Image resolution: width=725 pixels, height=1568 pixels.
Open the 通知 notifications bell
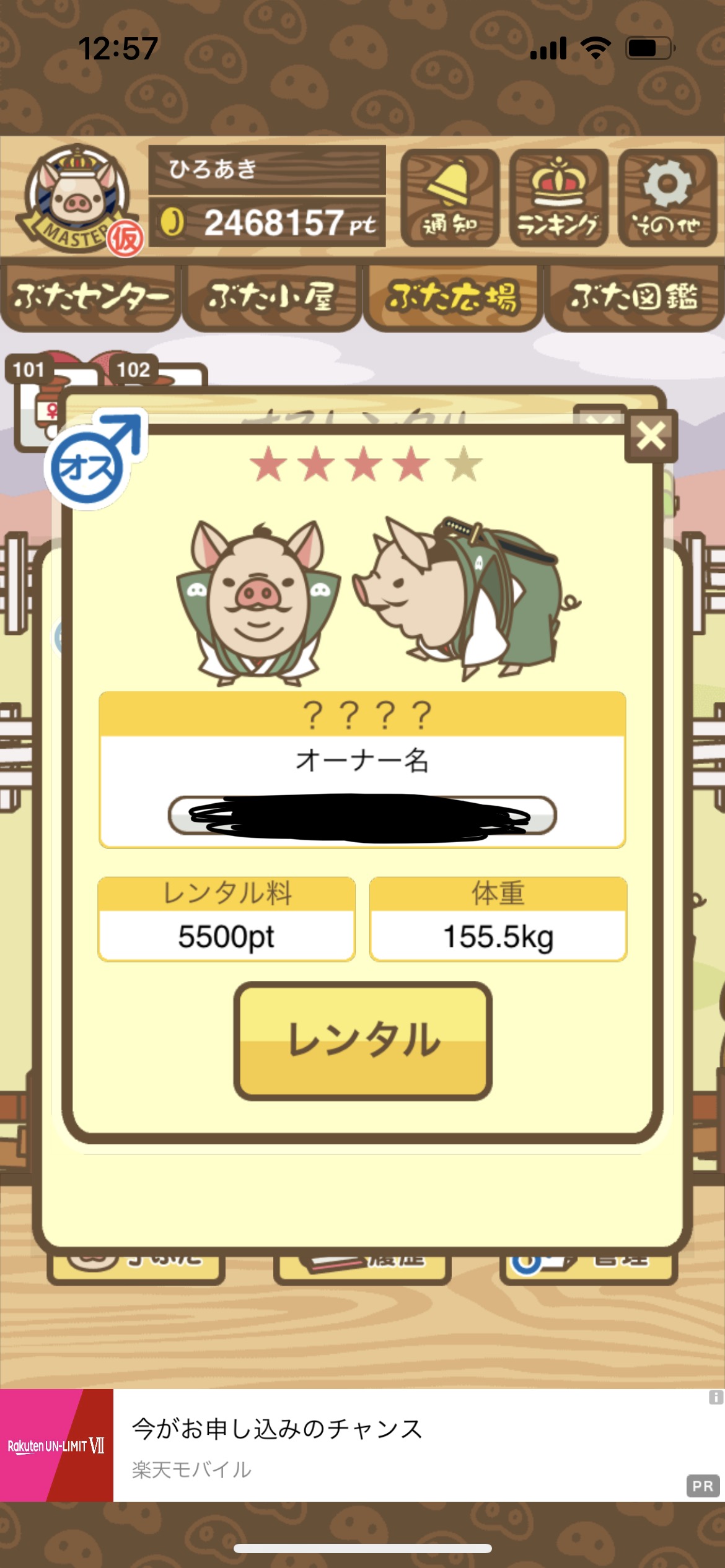point(450,198)
